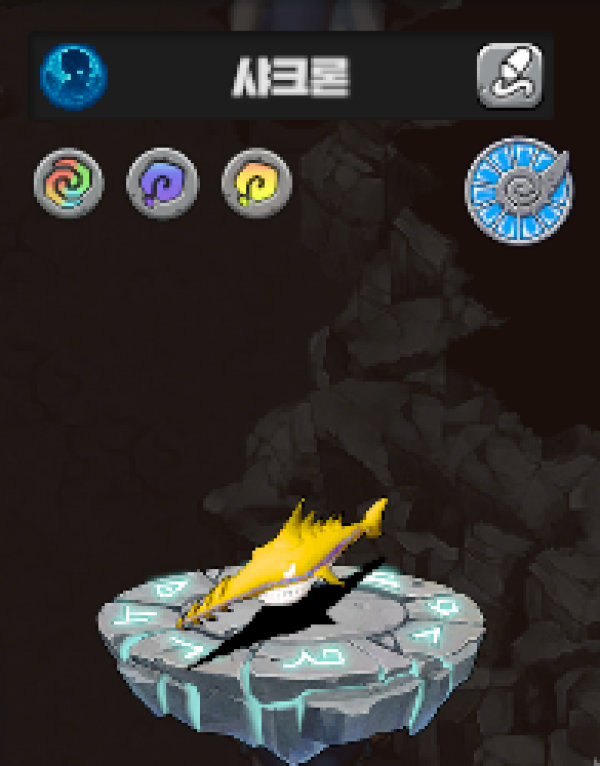This screenshot has width=600, height=766.
Task: Select the yellow swirl icon
Action: (x=256, y=184)
